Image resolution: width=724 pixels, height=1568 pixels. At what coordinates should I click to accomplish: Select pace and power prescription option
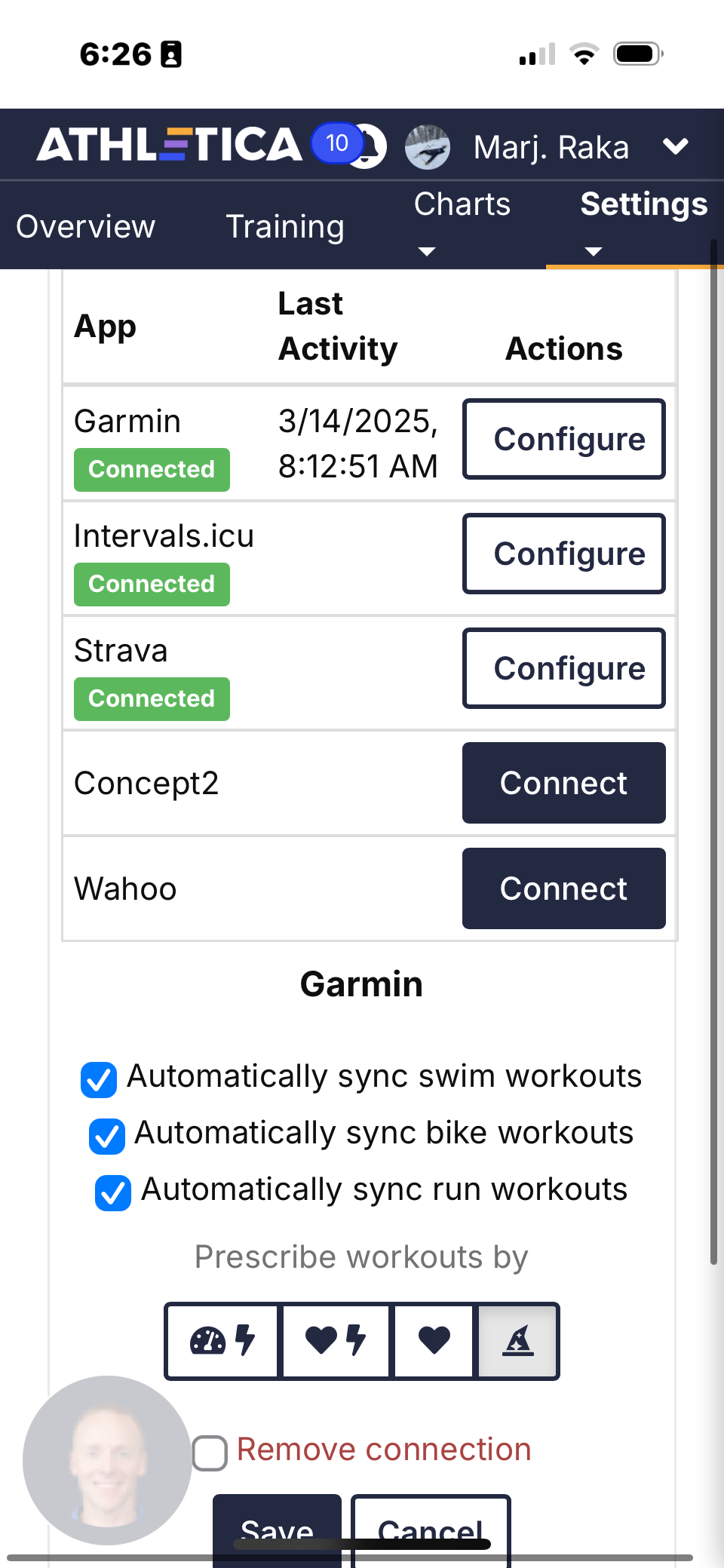click(x=223, y=1341)
